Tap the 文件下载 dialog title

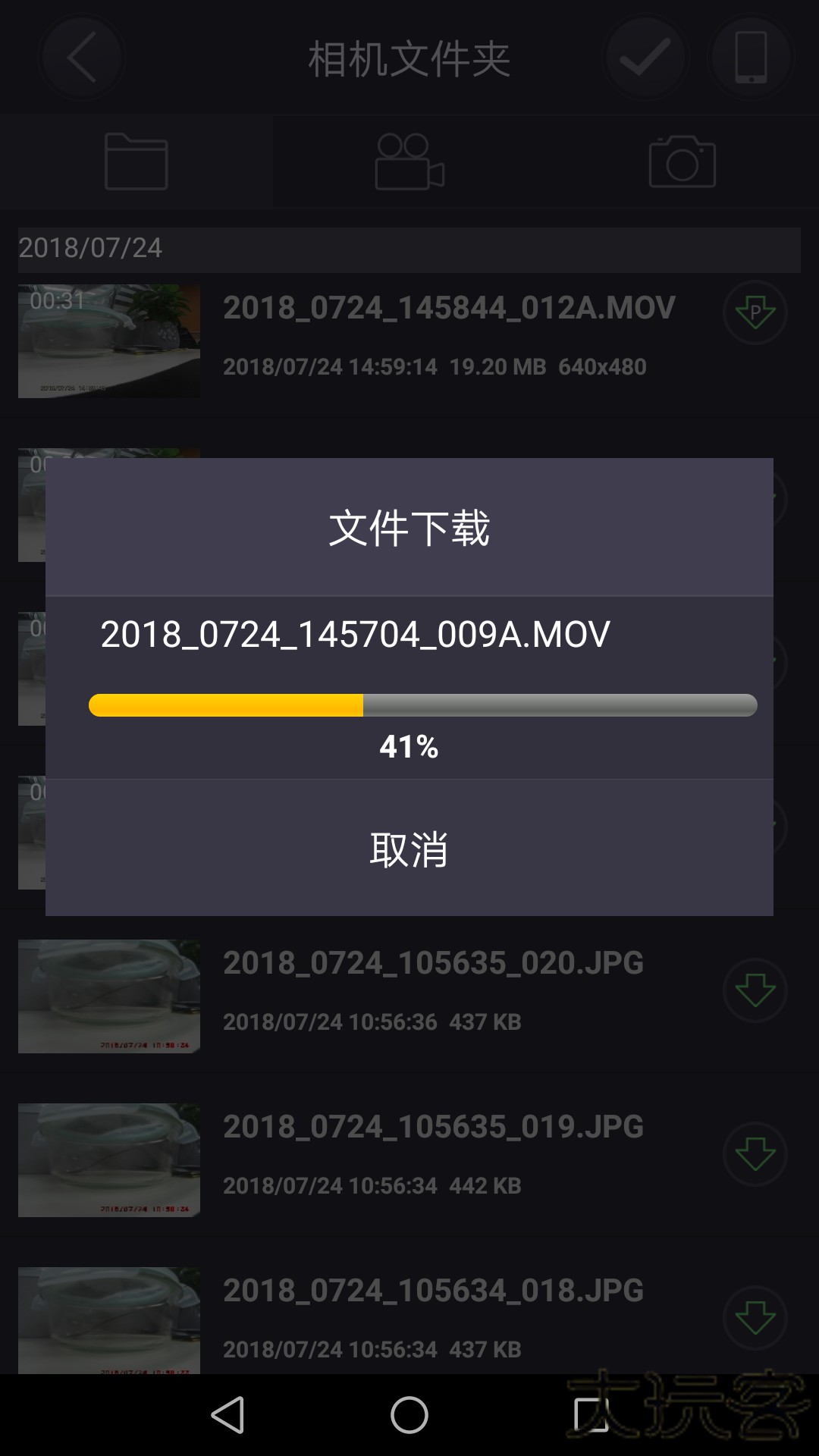click(409, 529)
